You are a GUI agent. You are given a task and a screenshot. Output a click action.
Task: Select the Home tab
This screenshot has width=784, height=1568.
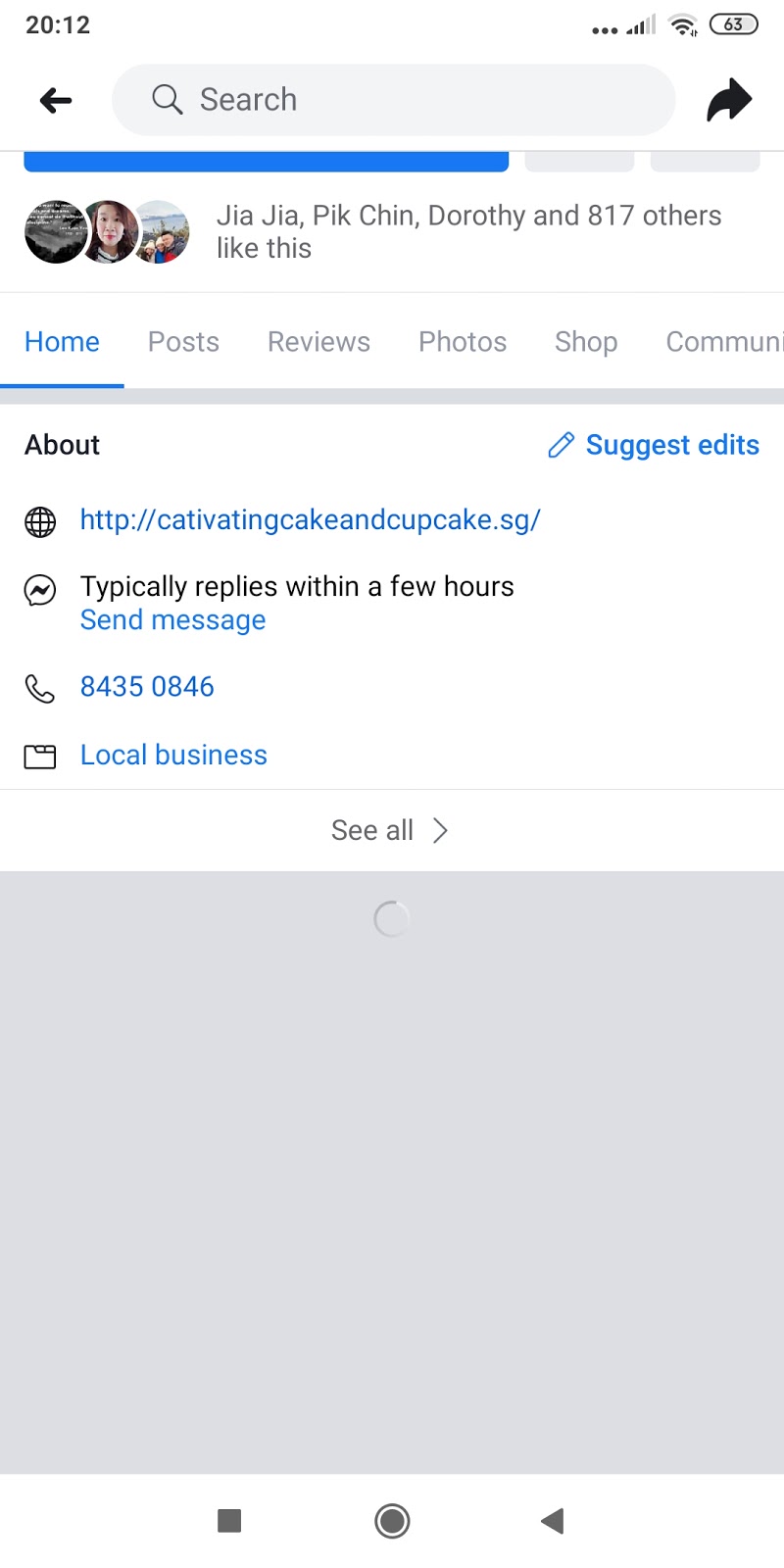pyautogui.click(x=62, y=342)
